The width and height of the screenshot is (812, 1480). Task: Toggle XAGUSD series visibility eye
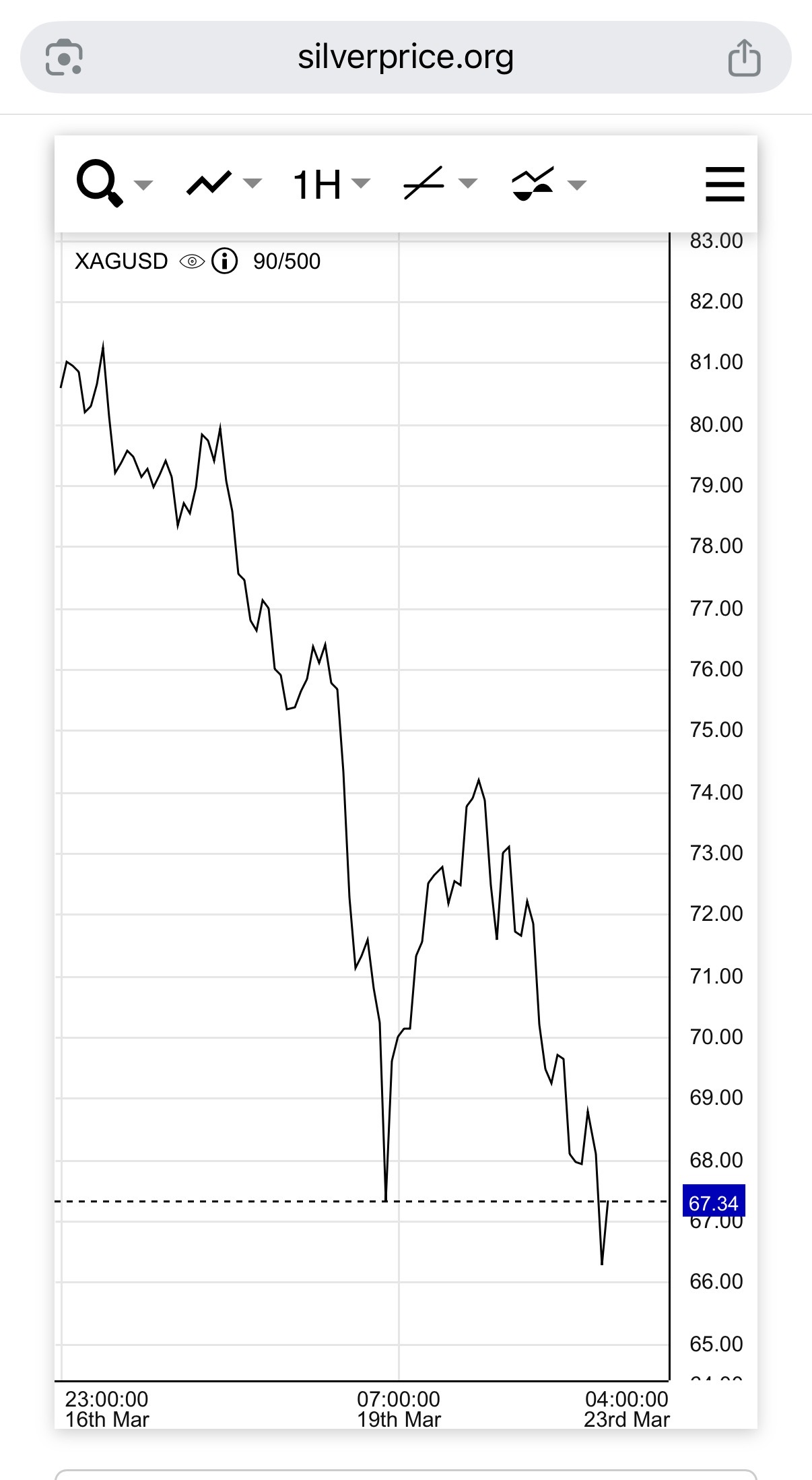coord(192,261)
